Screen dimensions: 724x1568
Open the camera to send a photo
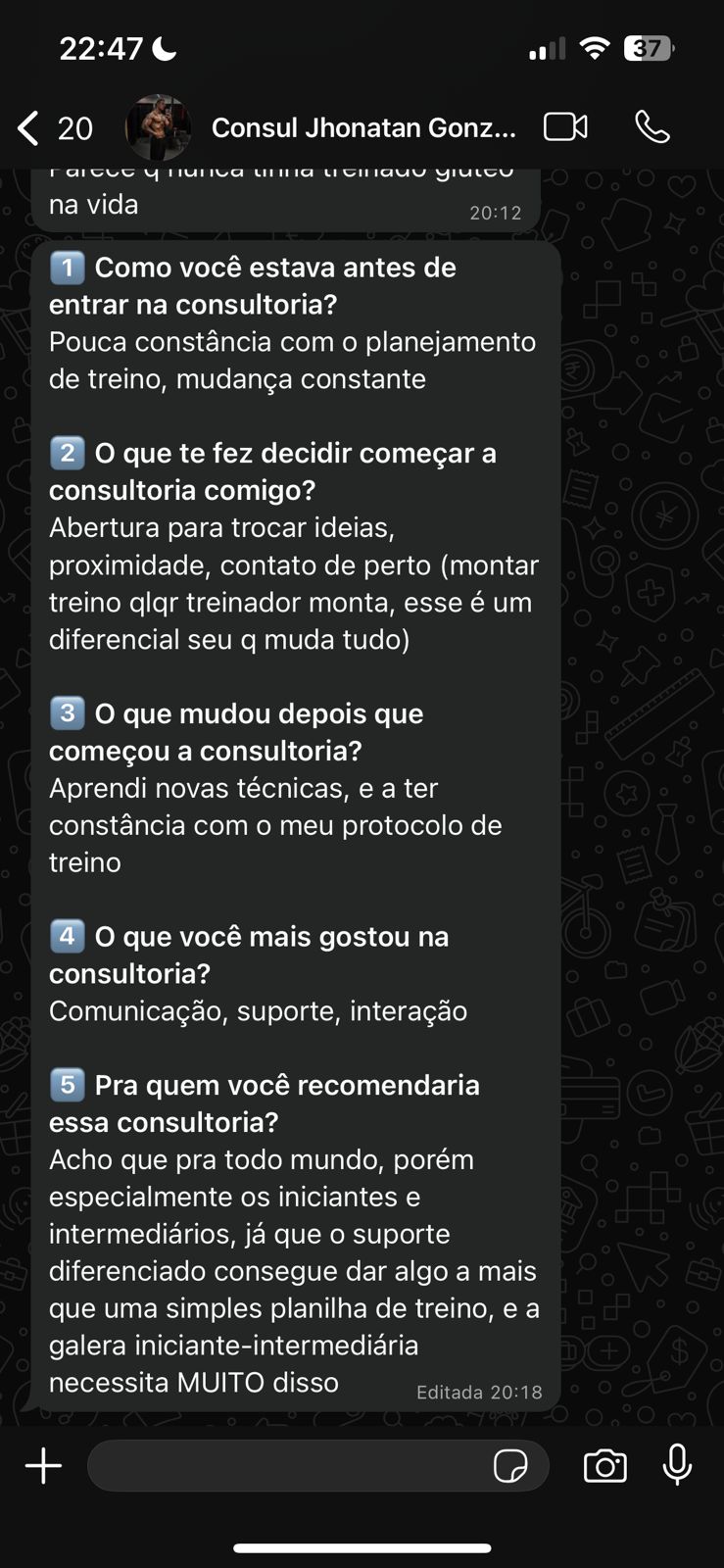[x=604, y=1466]
